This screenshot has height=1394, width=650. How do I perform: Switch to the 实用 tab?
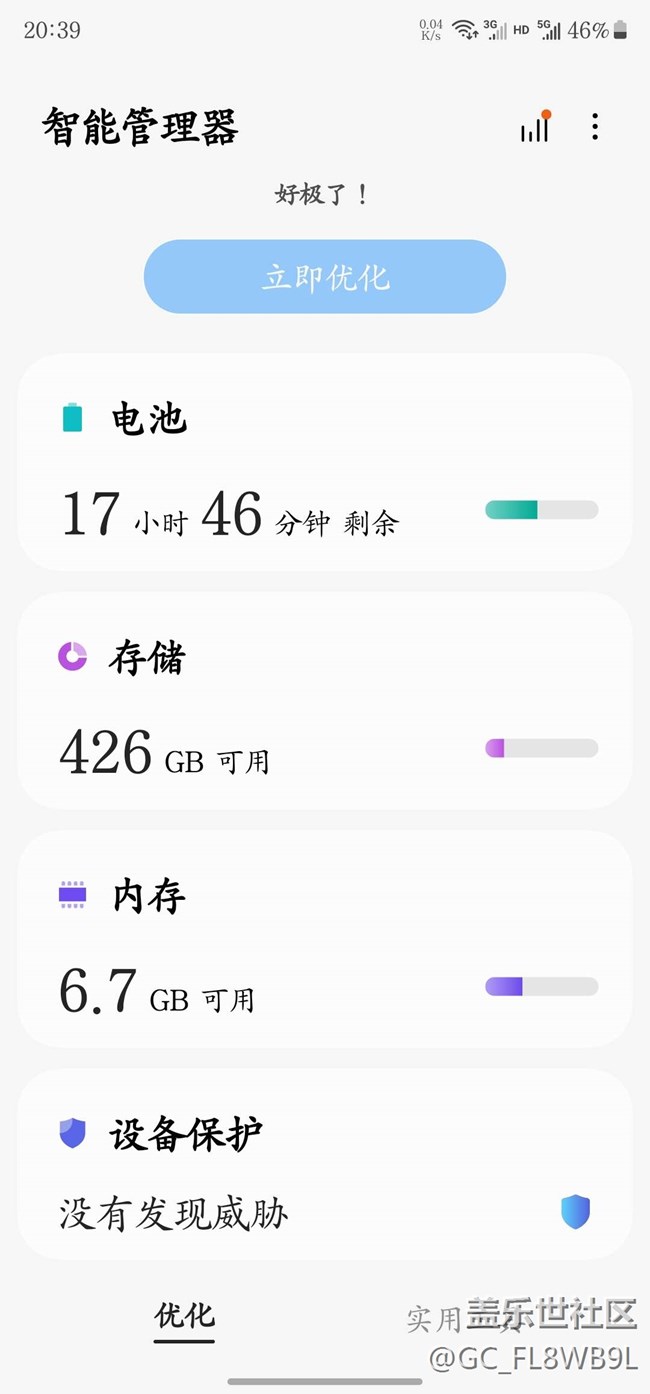click(434, 1319)
